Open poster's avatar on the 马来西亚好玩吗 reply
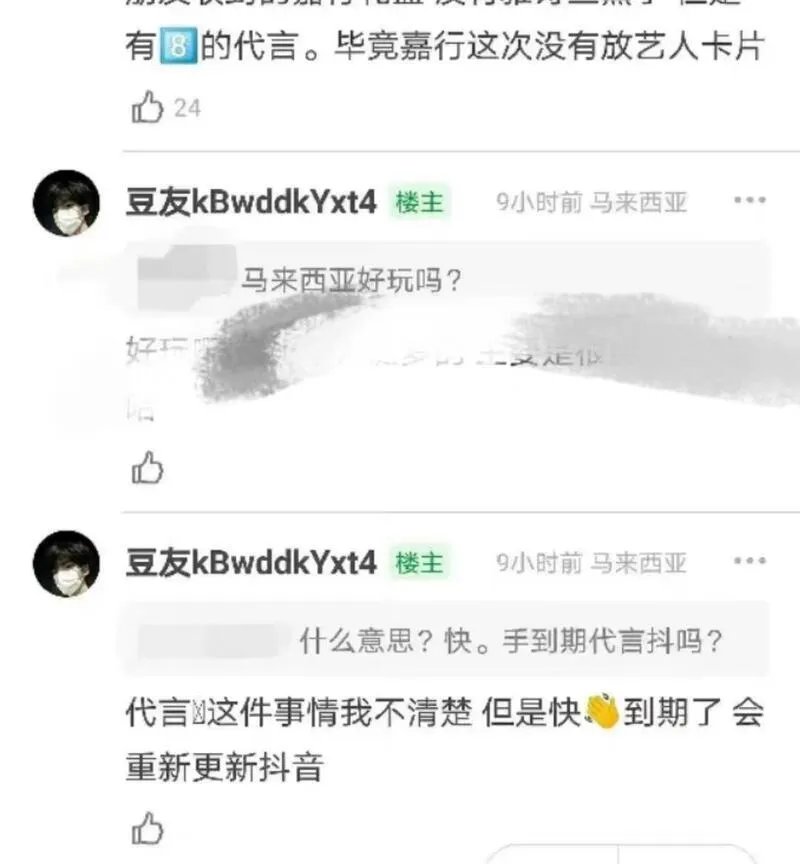This screenshot has width=800, height=864. point(66,203)
